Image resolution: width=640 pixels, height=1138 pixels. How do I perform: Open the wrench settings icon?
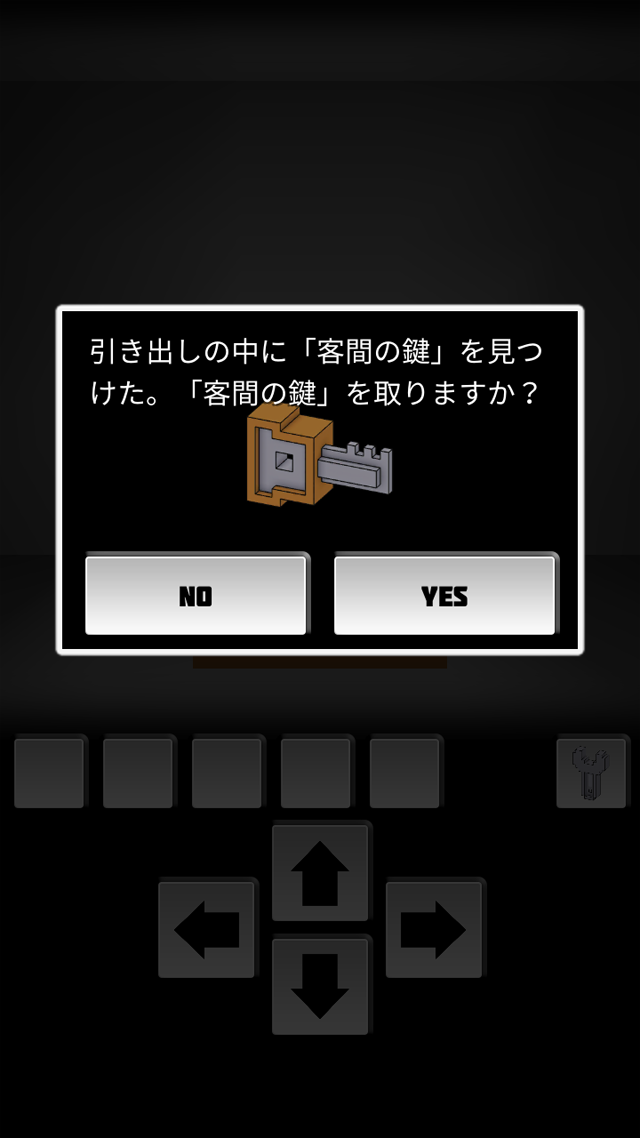click(590, 773)
